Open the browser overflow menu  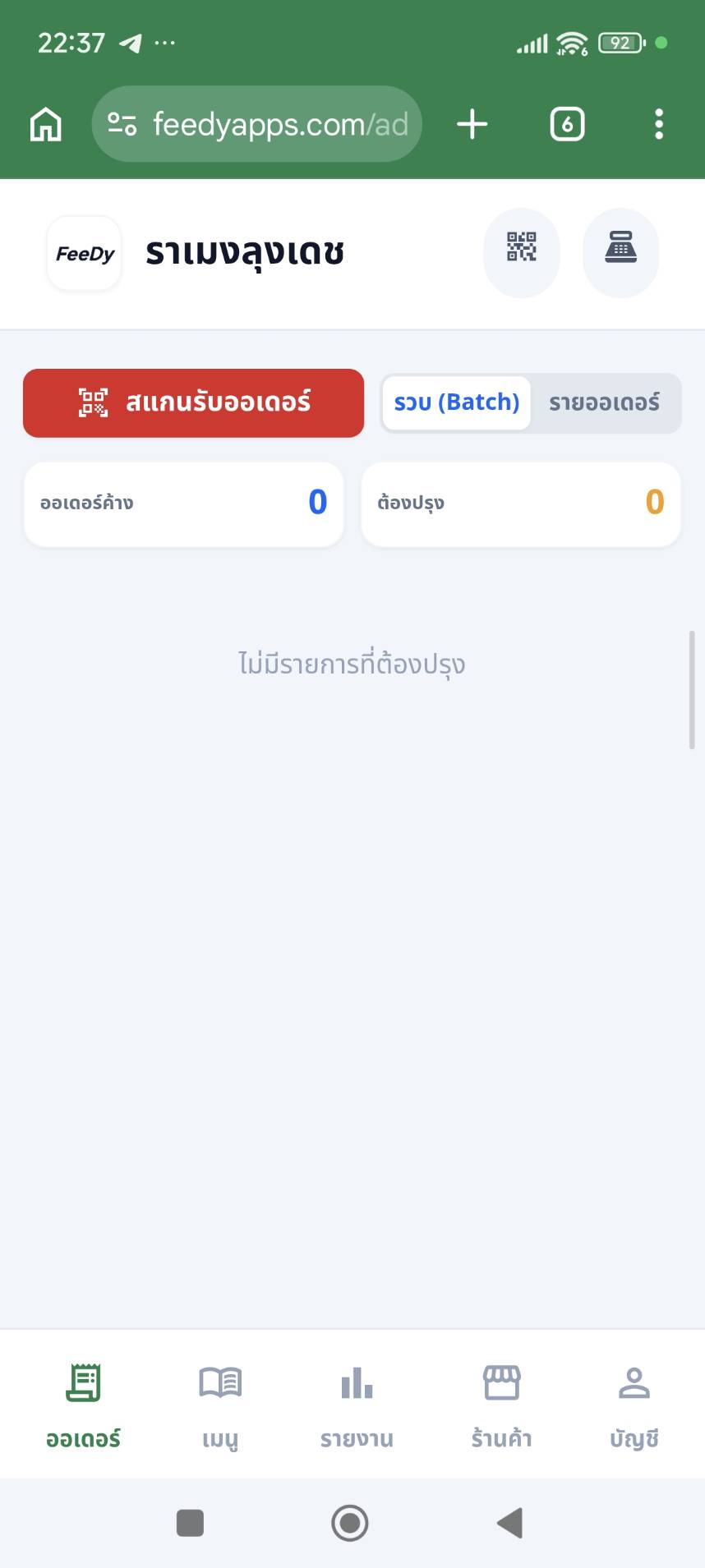658,125
